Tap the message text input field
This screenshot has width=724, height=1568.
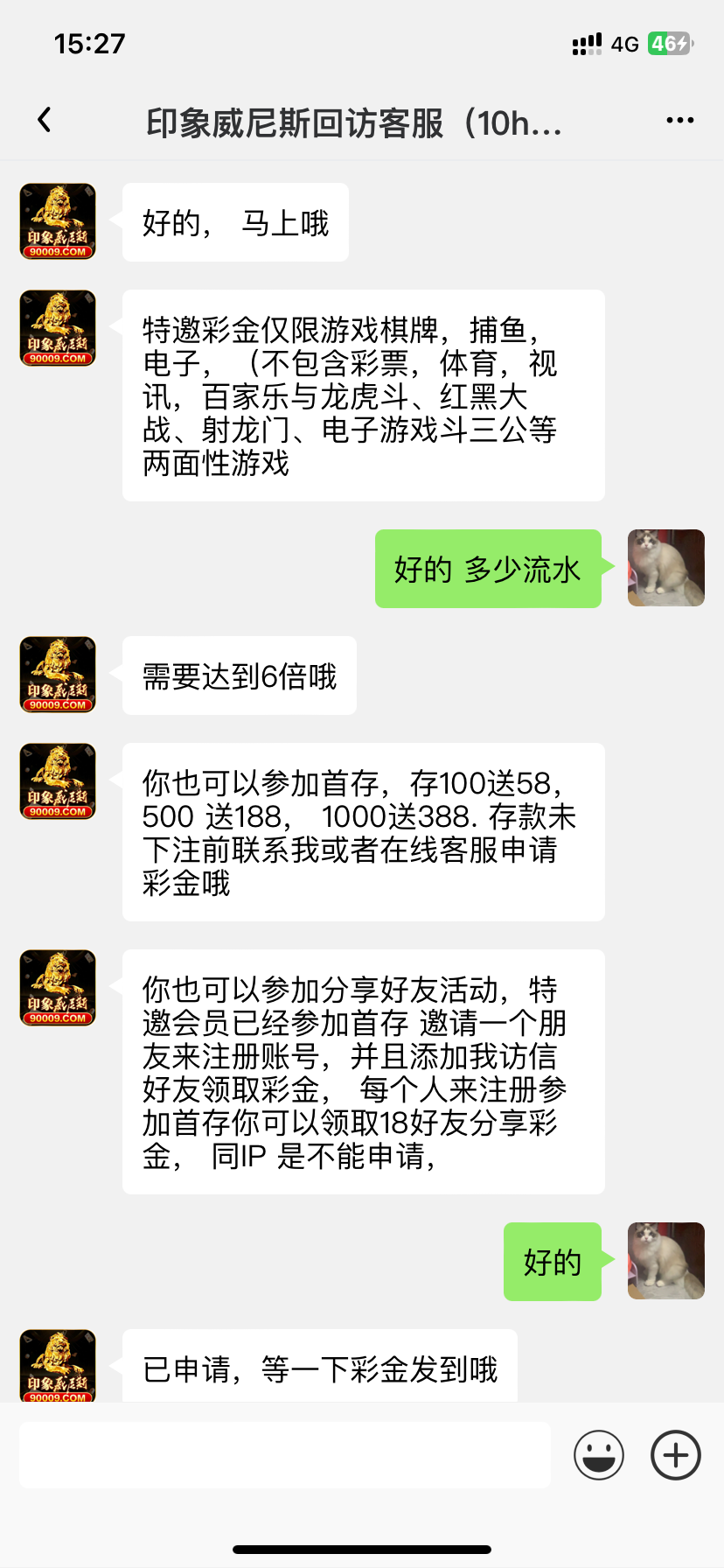click(x=285, y=1454)
